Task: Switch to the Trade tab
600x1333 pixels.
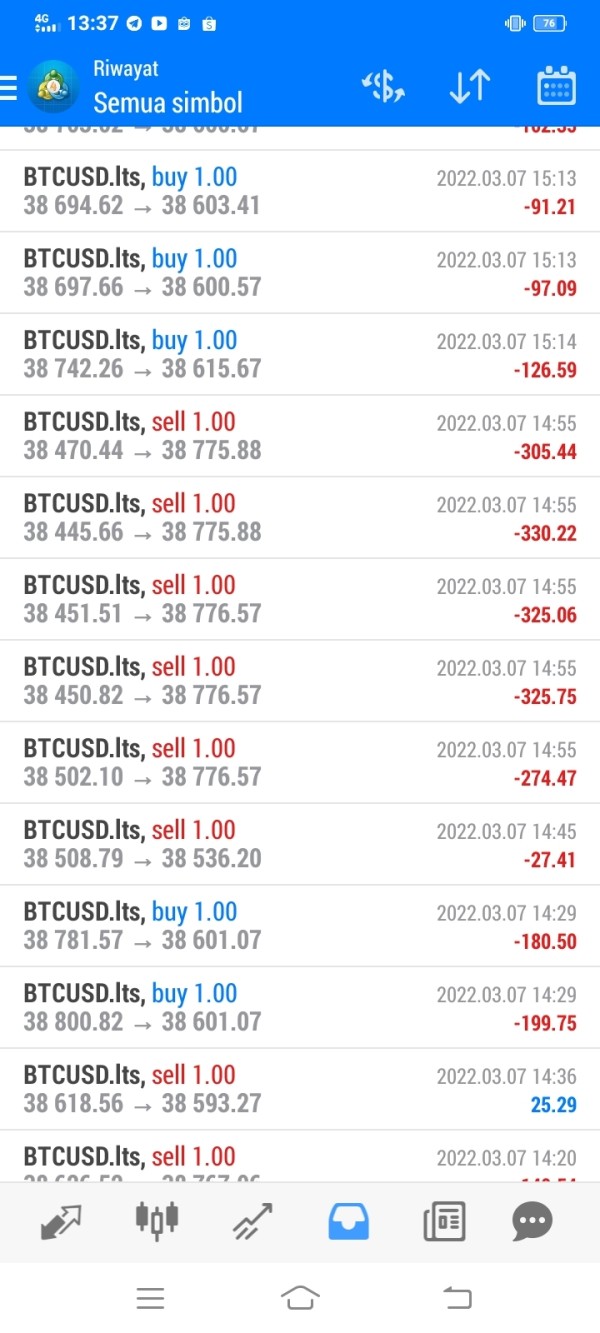Action: [253, 1222]
